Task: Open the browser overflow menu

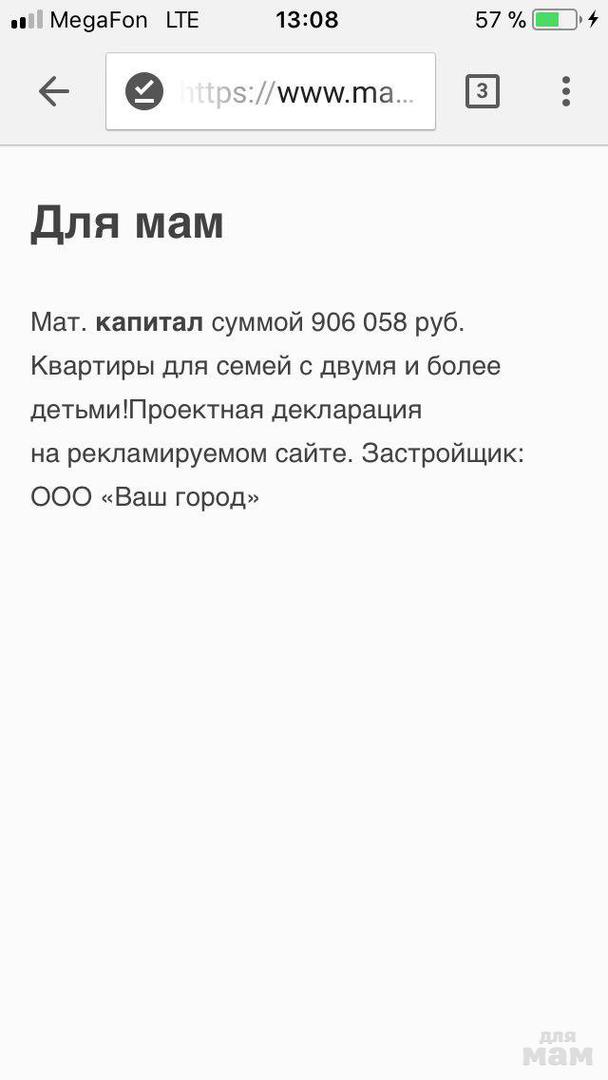Action: [565, 92]
